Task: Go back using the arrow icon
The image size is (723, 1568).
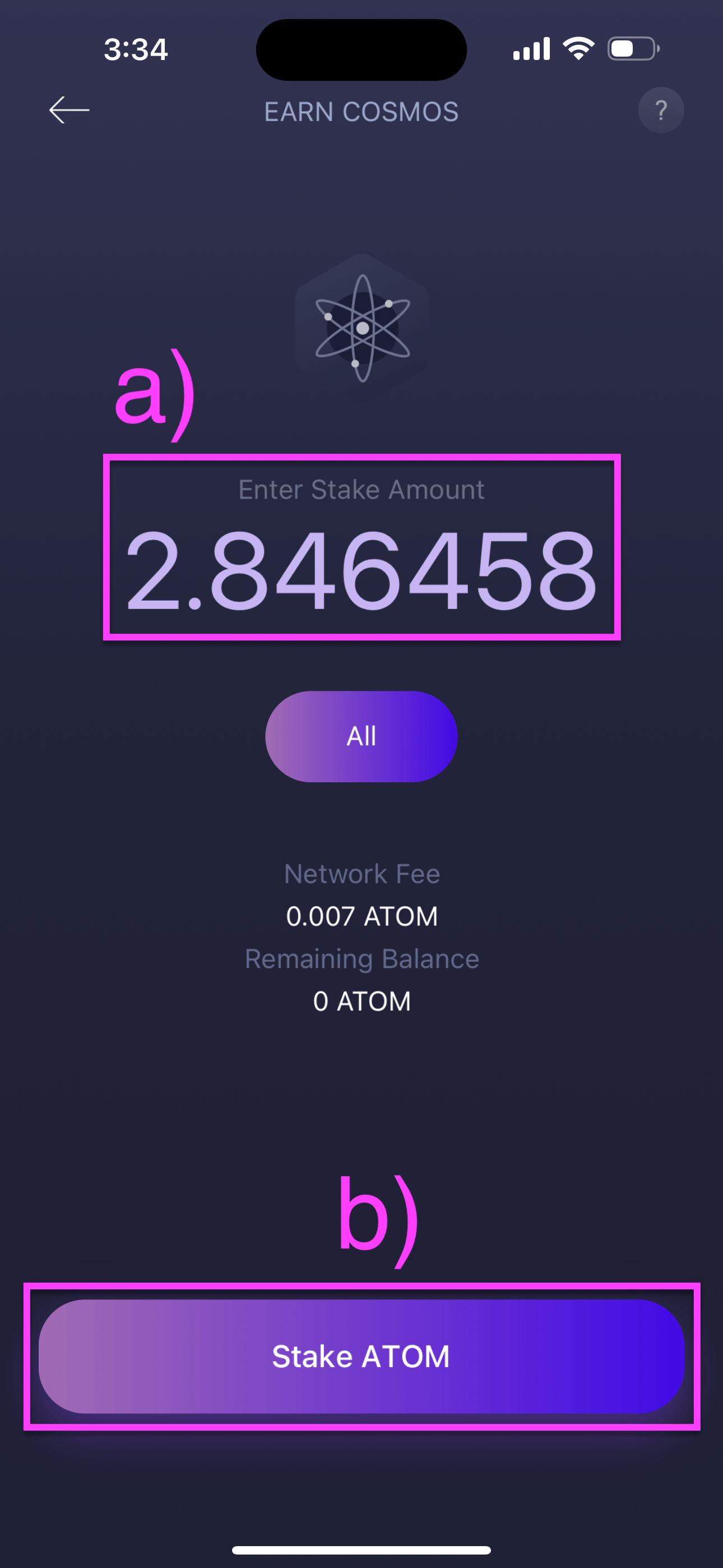Action: [x=69, y=110]
